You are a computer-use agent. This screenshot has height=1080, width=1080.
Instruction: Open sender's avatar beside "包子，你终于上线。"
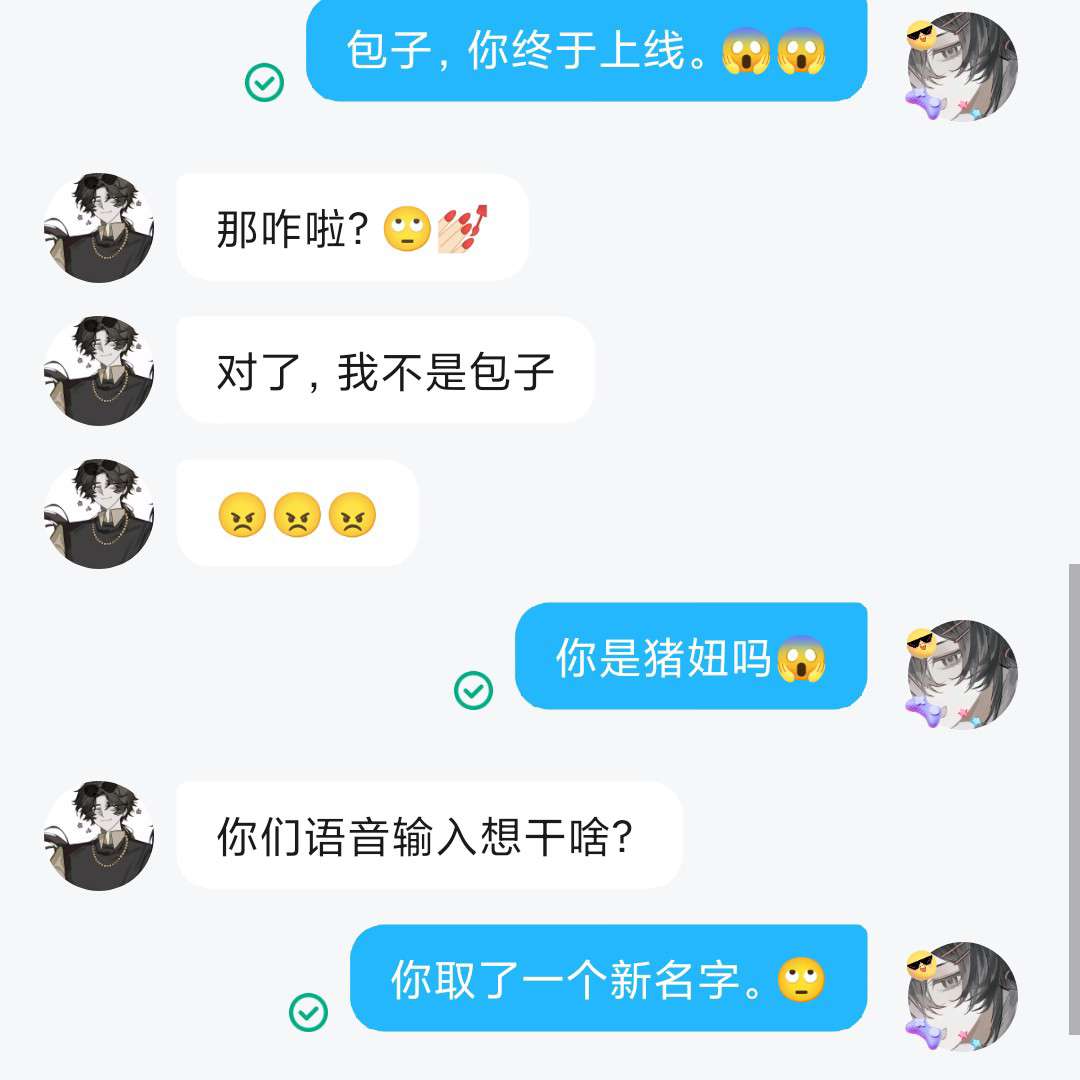[962, 66]
